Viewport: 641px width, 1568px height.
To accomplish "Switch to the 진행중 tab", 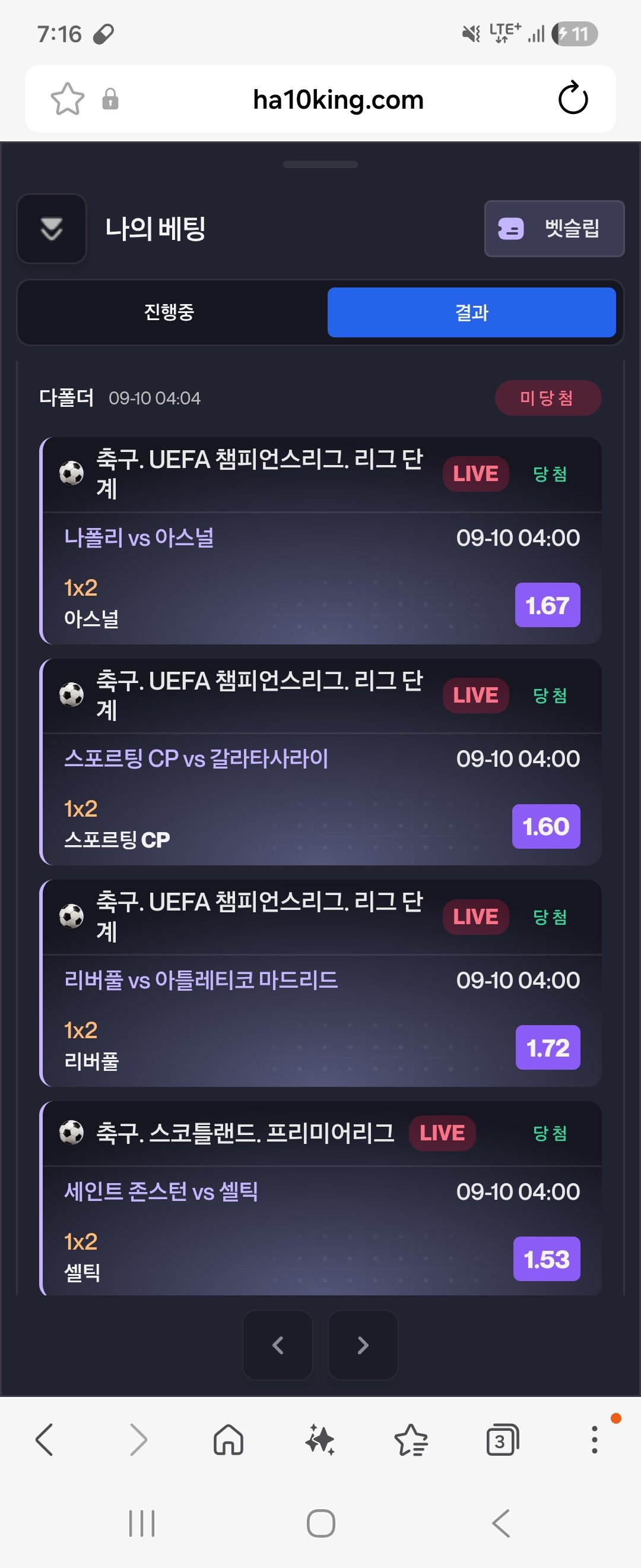I will pos(170,312).
